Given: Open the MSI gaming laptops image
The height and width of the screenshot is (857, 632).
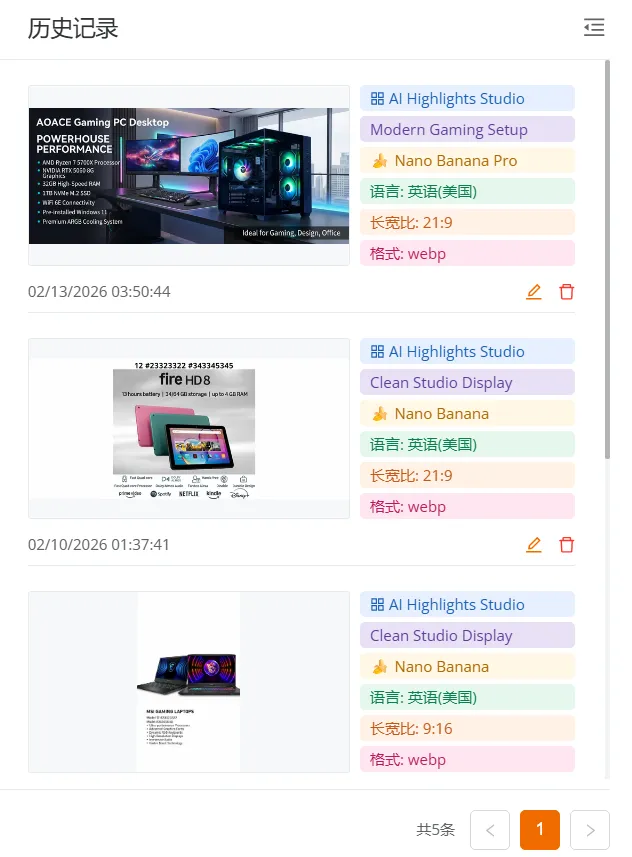Looking at the screenshot, I should coord(189,681).
